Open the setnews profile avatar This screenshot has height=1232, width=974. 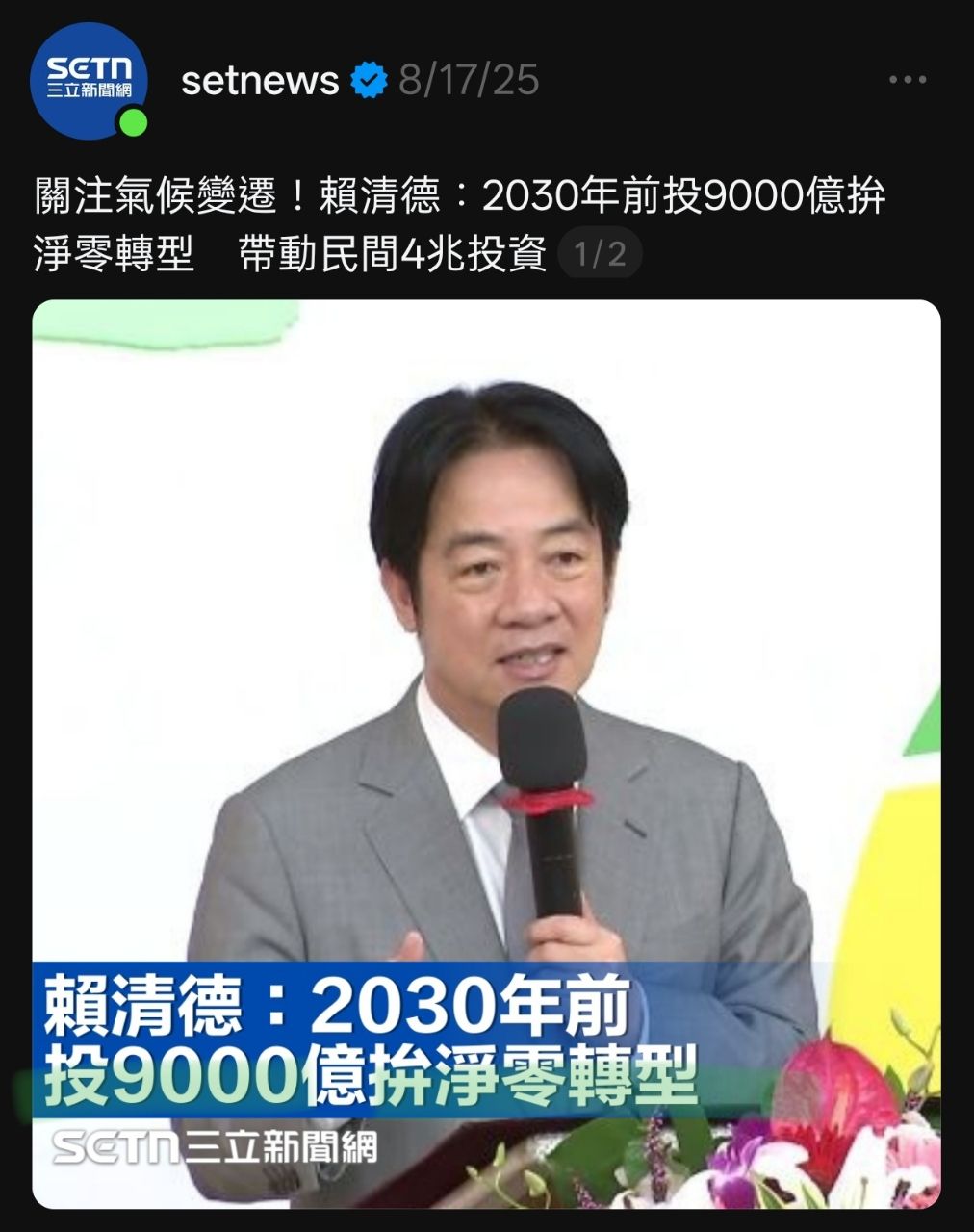pos(89,81)
